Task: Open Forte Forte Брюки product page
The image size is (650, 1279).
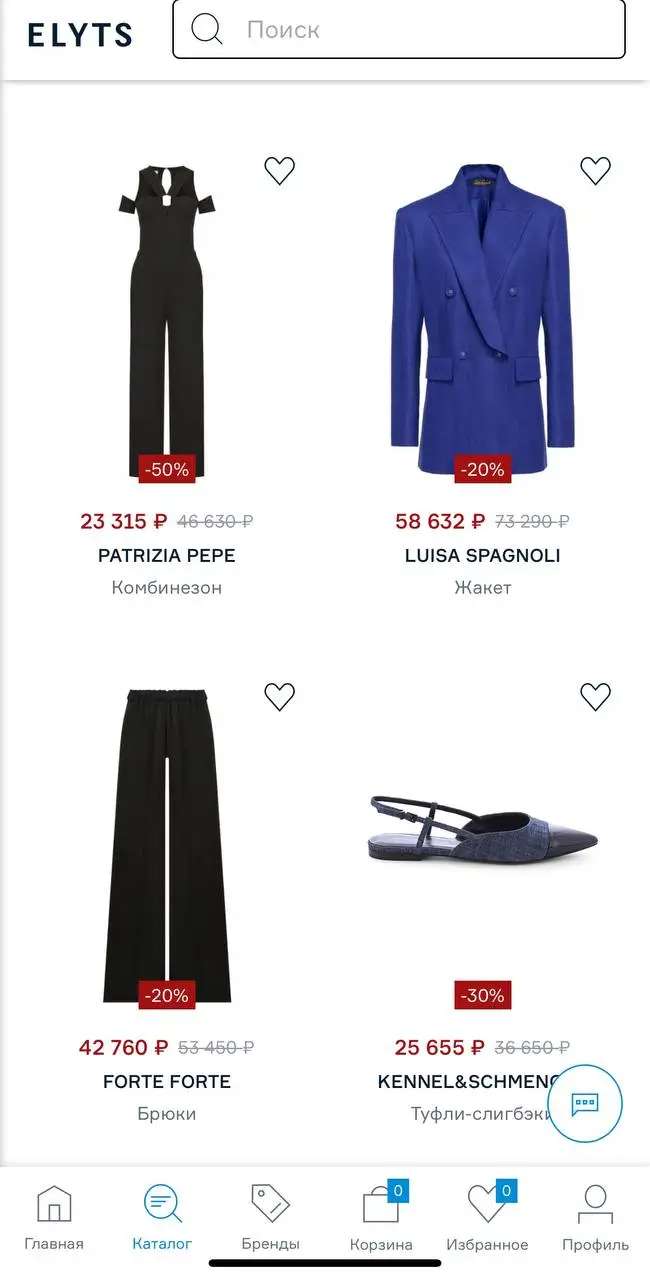Action: (x=167, y=845)
